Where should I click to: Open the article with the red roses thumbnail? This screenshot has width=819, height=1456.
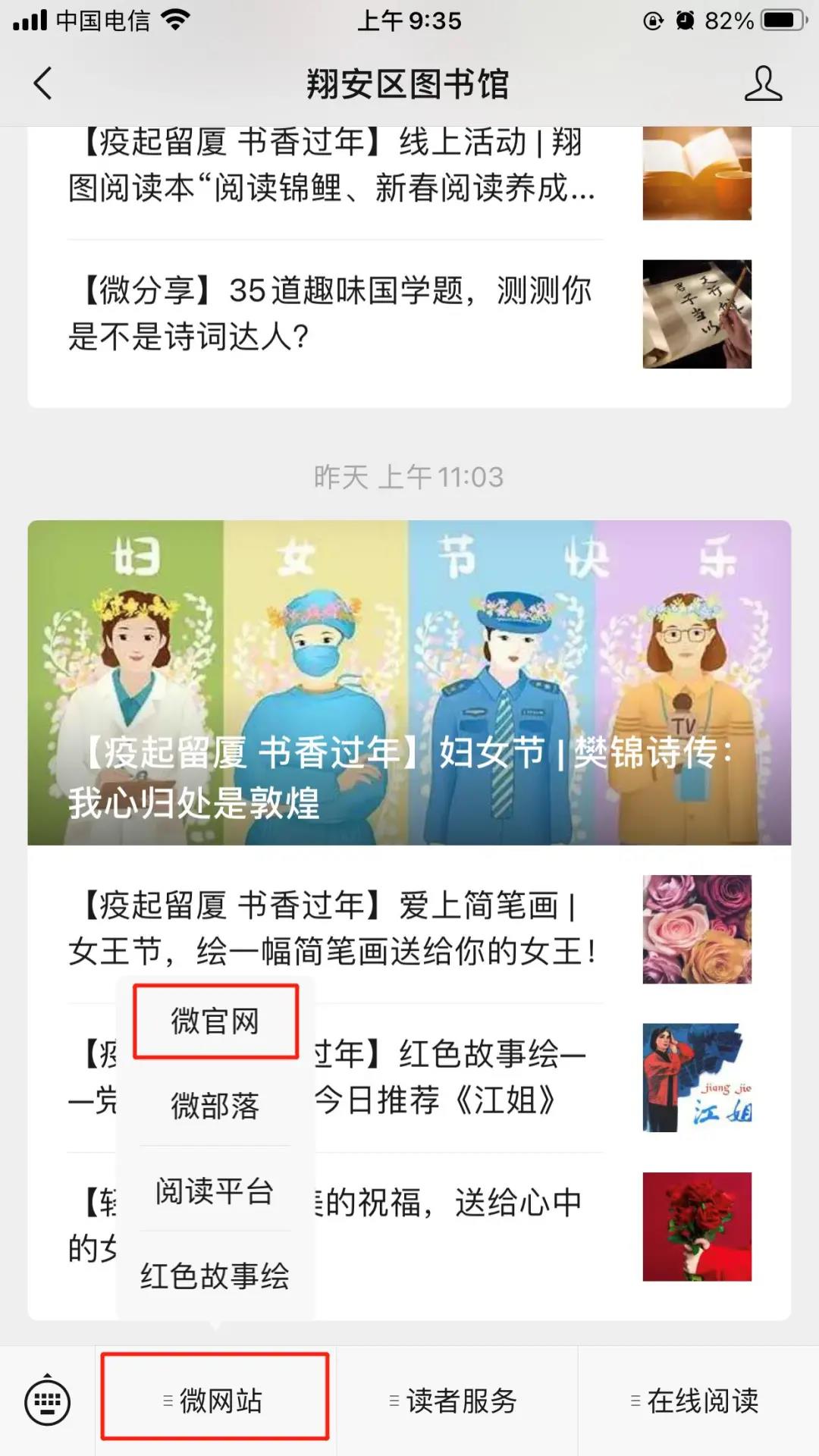(696, 1226)
